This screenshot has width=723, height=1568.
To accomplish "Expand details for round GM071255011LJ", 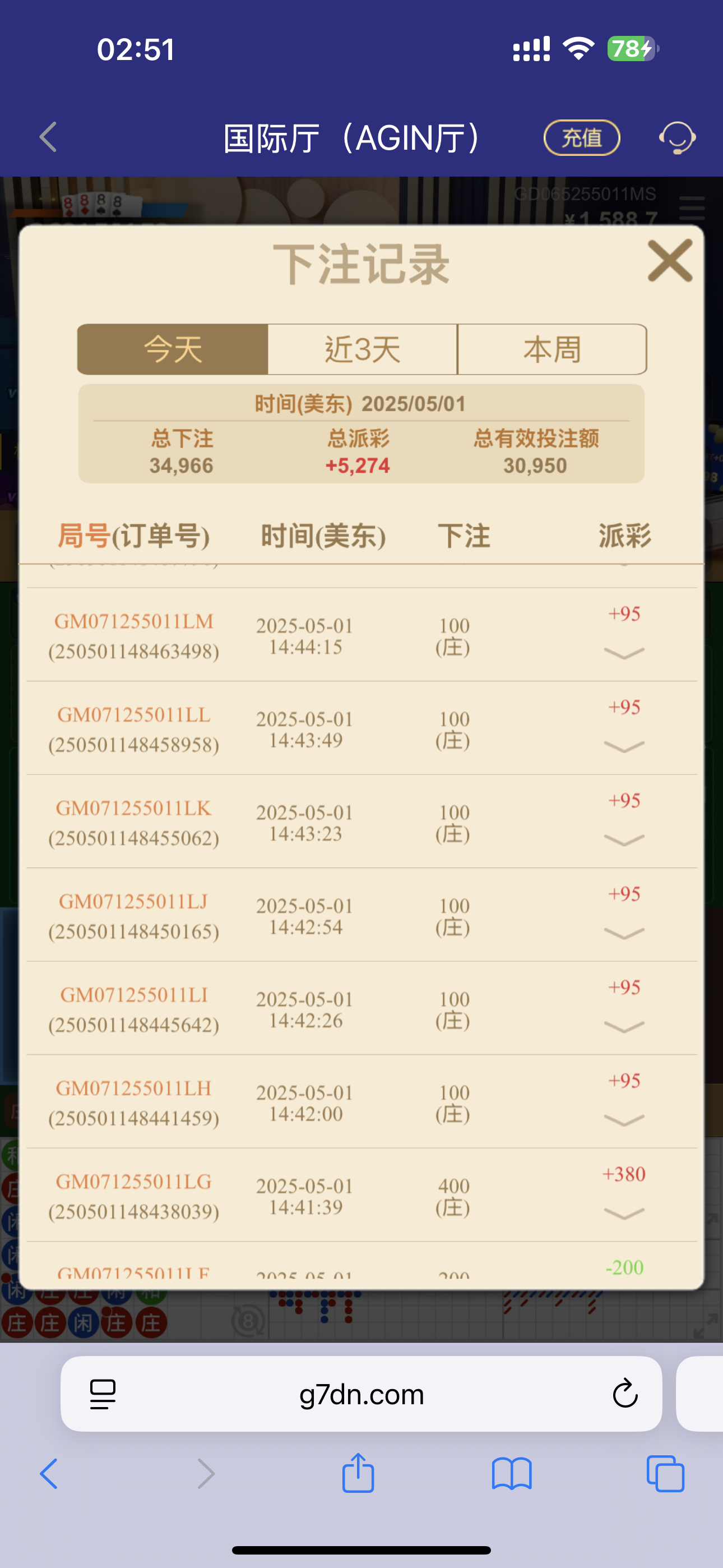I will tap(624, 933).
